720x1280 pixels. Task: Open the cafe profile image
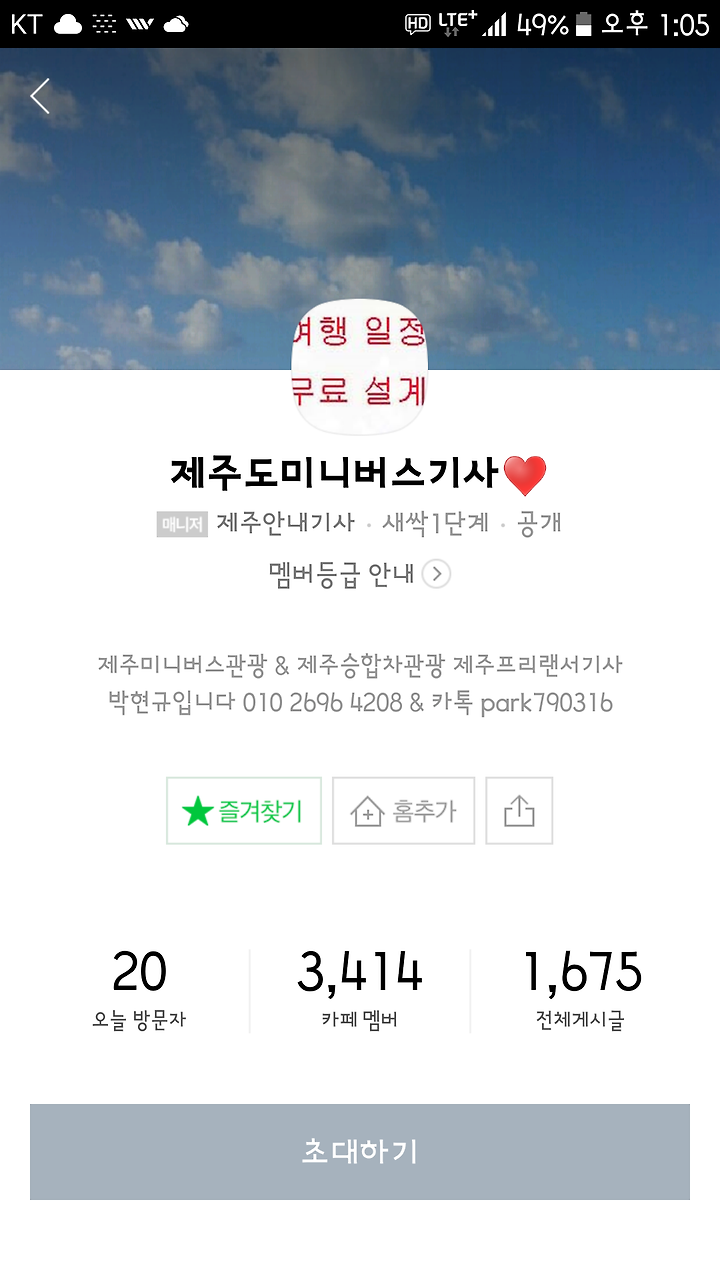click(359, 369)
